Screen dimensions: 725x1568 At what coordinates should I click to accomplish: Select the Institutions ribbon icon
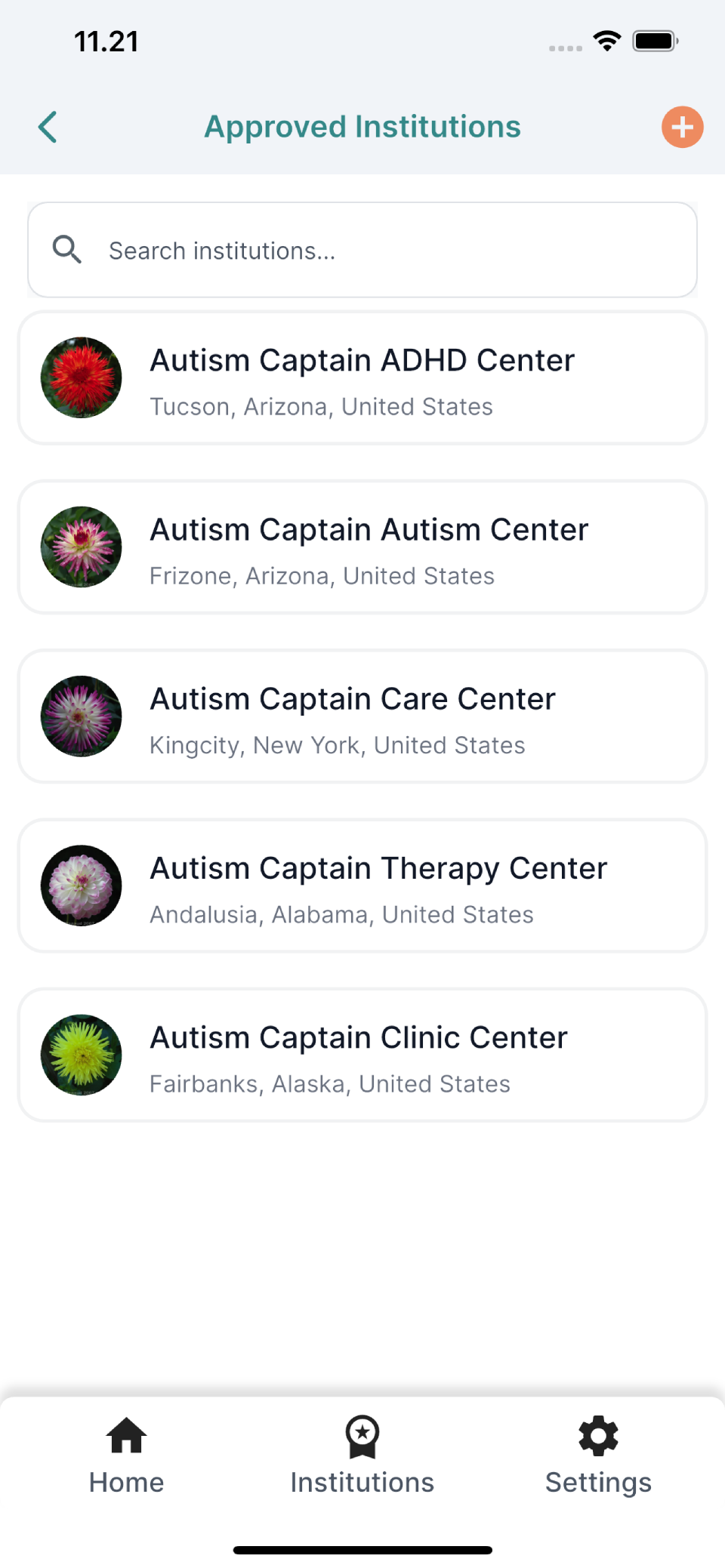pyautogui.click(x=362, y=1435)
